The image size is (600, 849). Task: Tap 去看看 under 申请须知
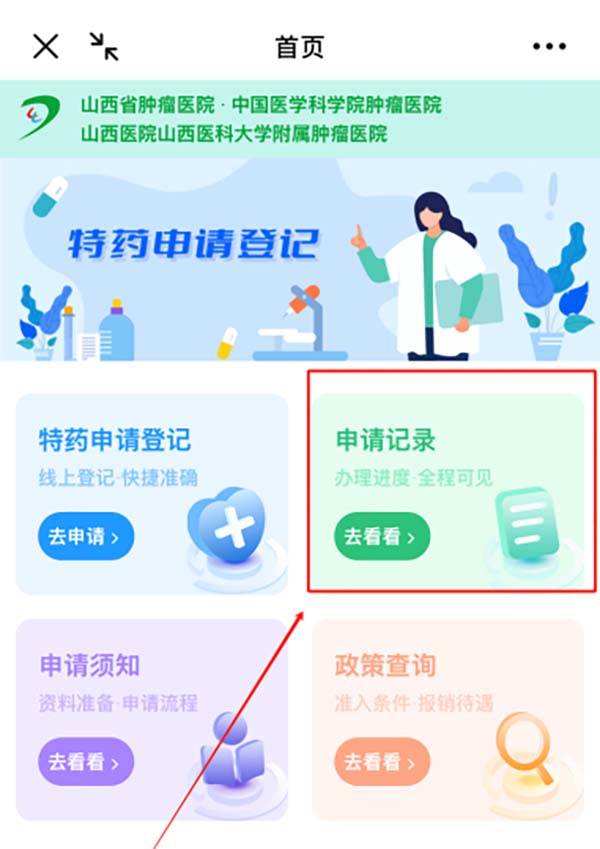pyautogui.click(x=85, y=762)
